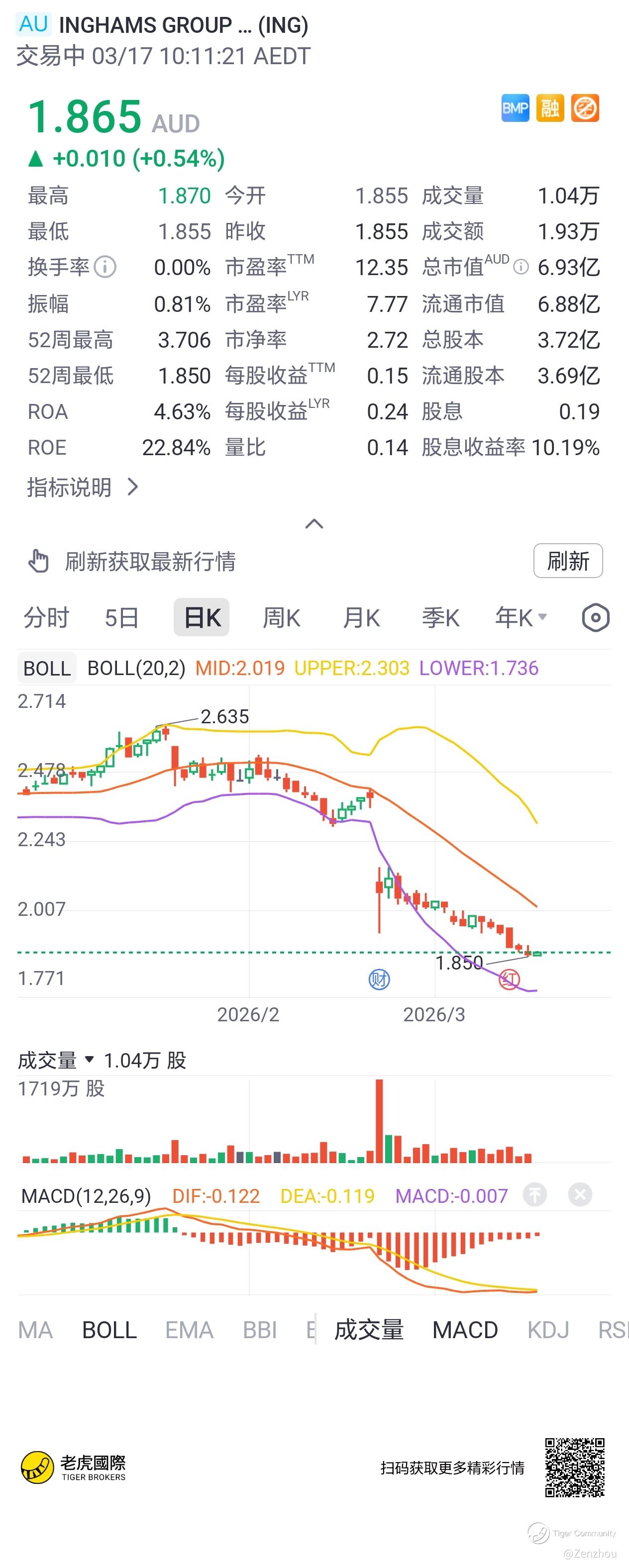Switch to the 季K quarterly chart
The image size is (629, 1568).
pyautogui.click(x=440, y=618)
